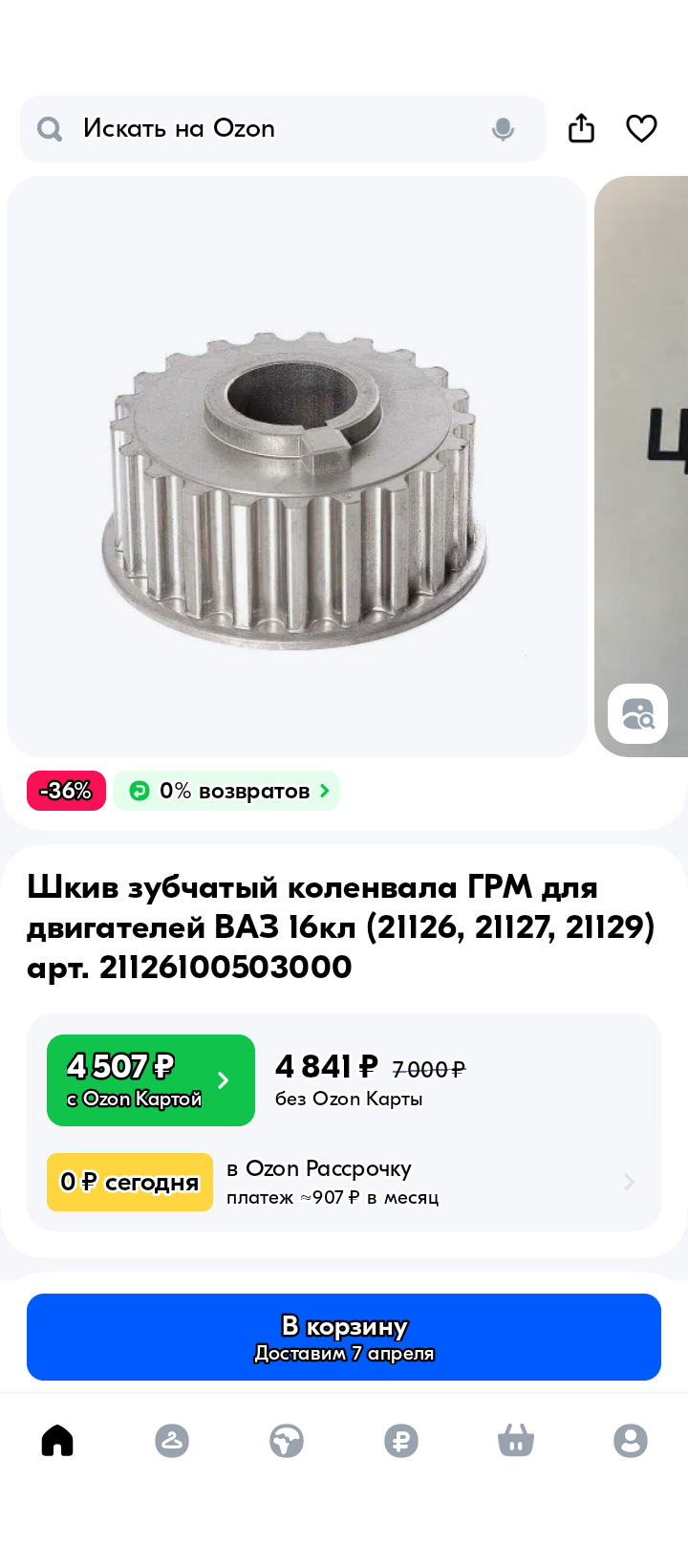
Task: Go to the home tab
Action: coord(57,1440)
